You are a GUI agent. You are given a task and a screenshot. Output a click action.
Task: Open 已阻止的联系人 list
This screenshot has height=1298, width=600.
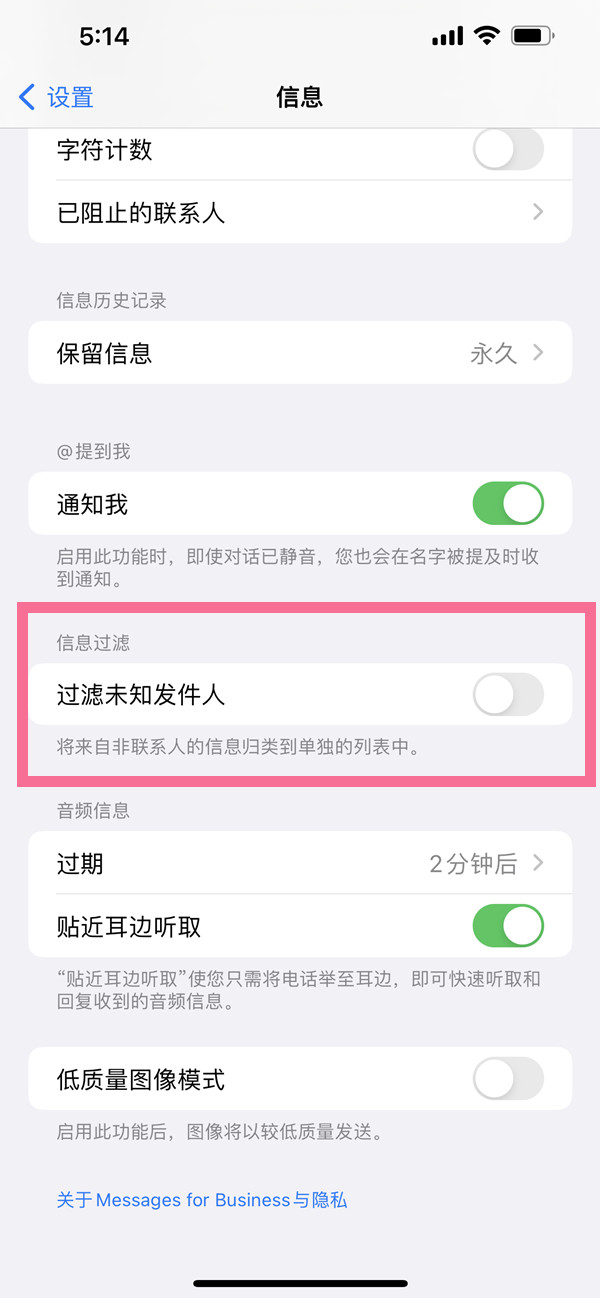[x=300, y=212]
